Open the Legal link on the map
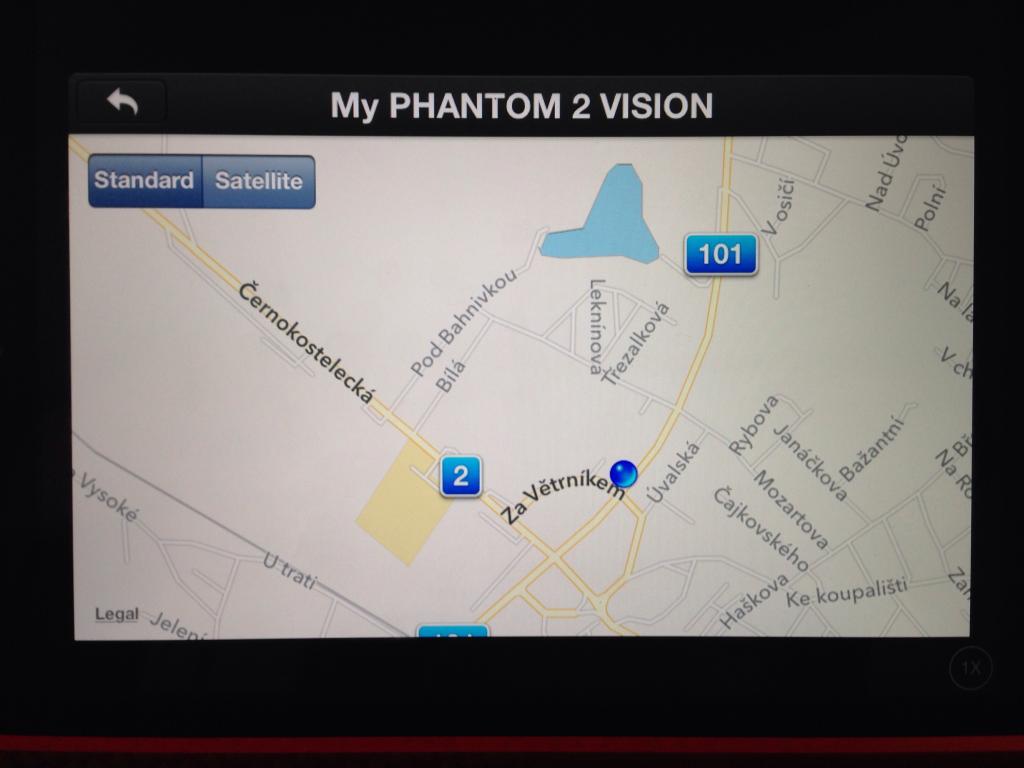The width and height of the screenshot is (1024, 768). click(116, 613)
